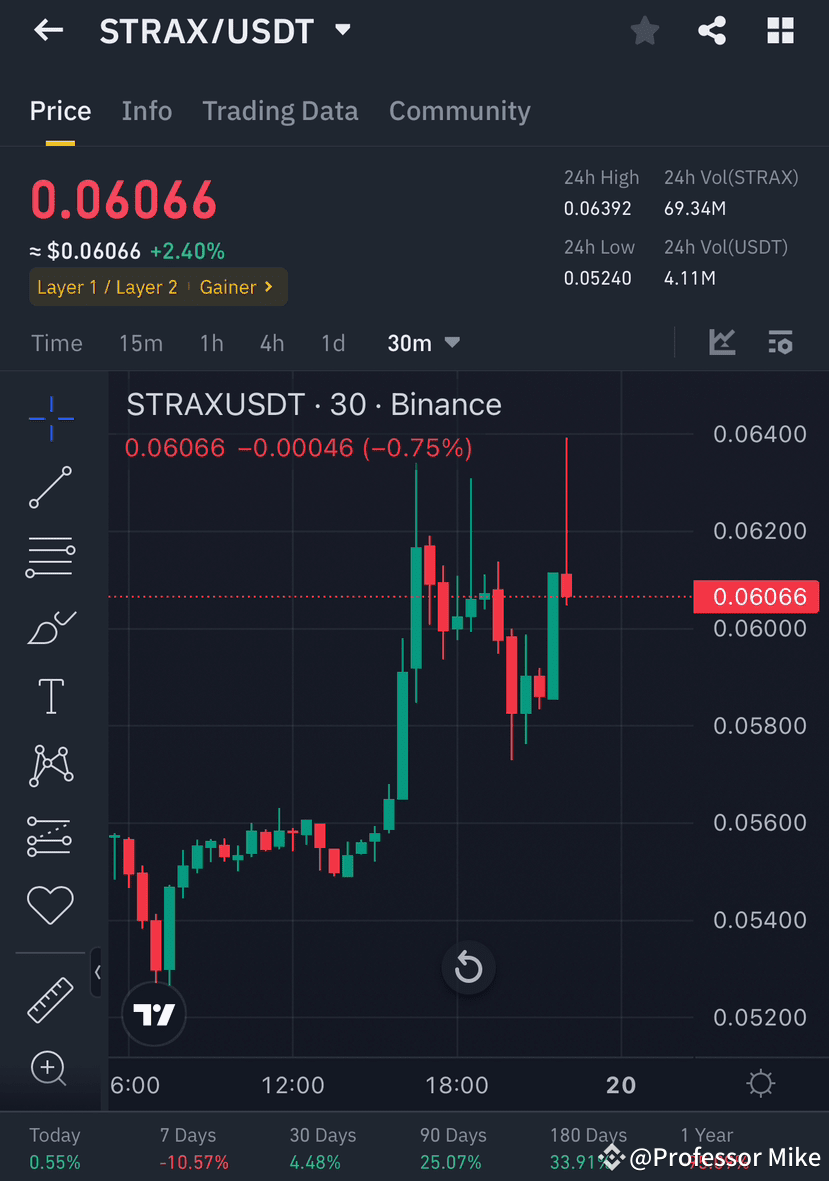Image resolution: width=829 pixels, height=1181 pixels.
Task: Select the text annotation tool
Action: coord(50,696)
